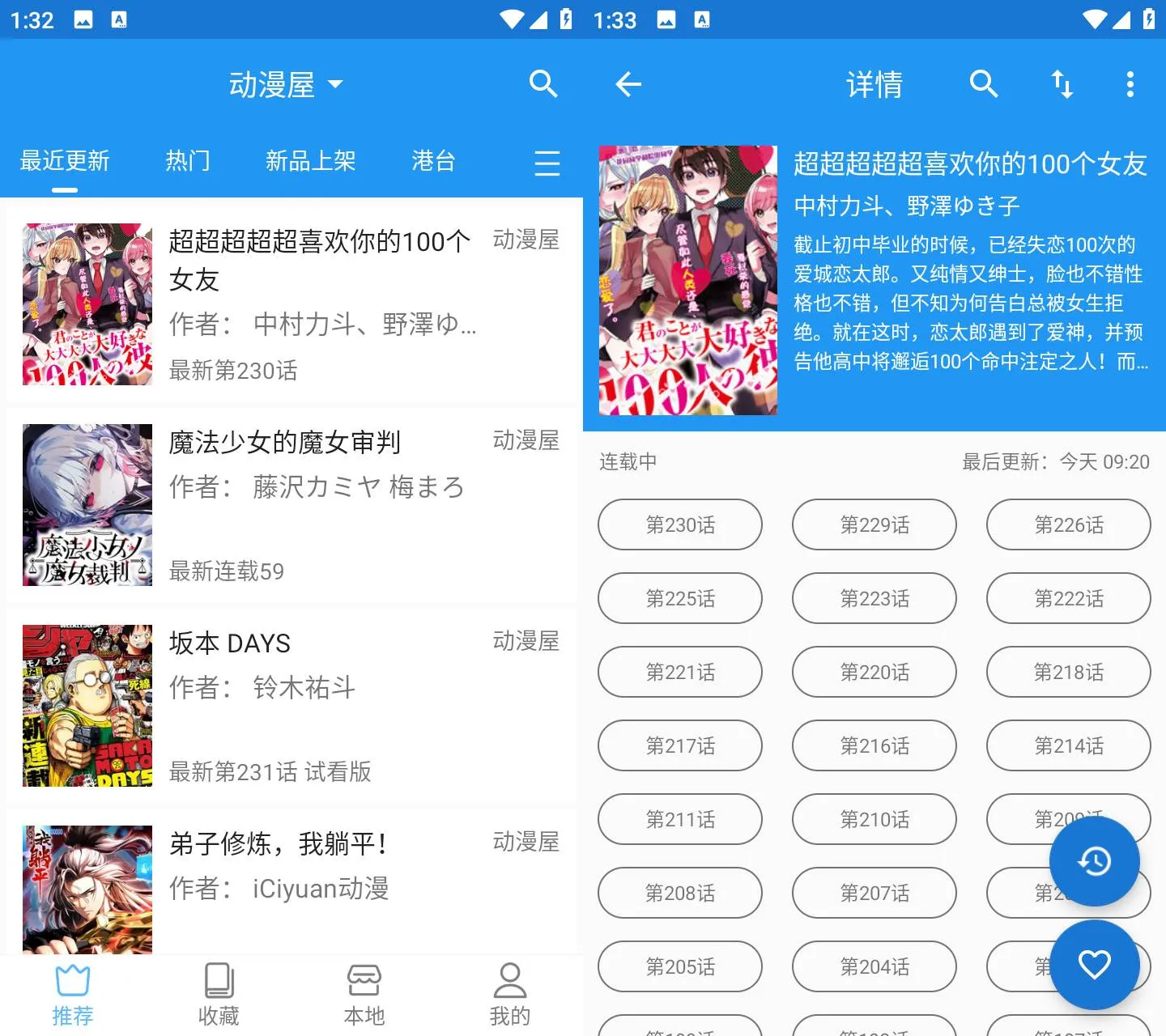Viewport: 1166px width, 1036px height.
Task: Tap the reading history floating button
Action: pos(1094,861)
